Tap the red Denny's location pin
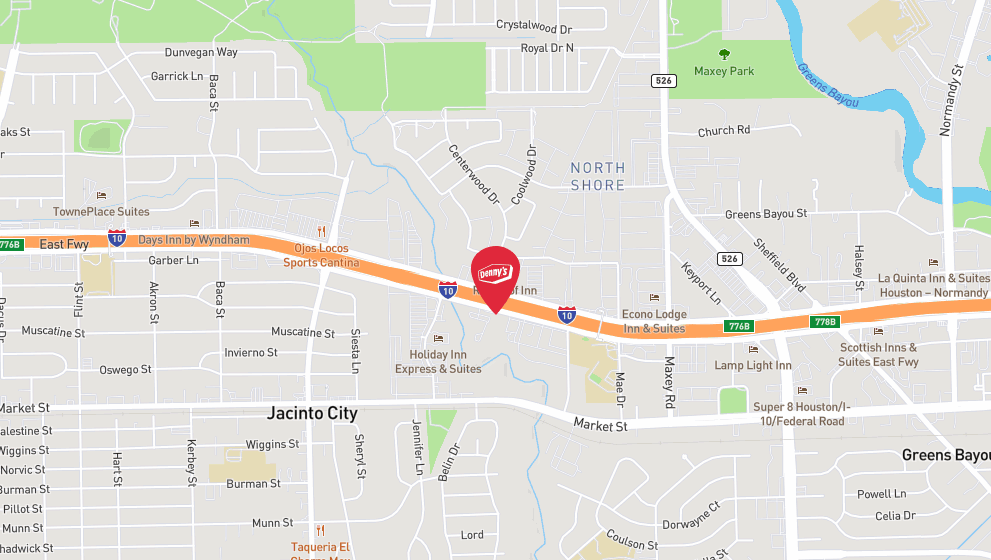Image resolution: width=991 pixels, height=560 pixels. tap(495, 273)
